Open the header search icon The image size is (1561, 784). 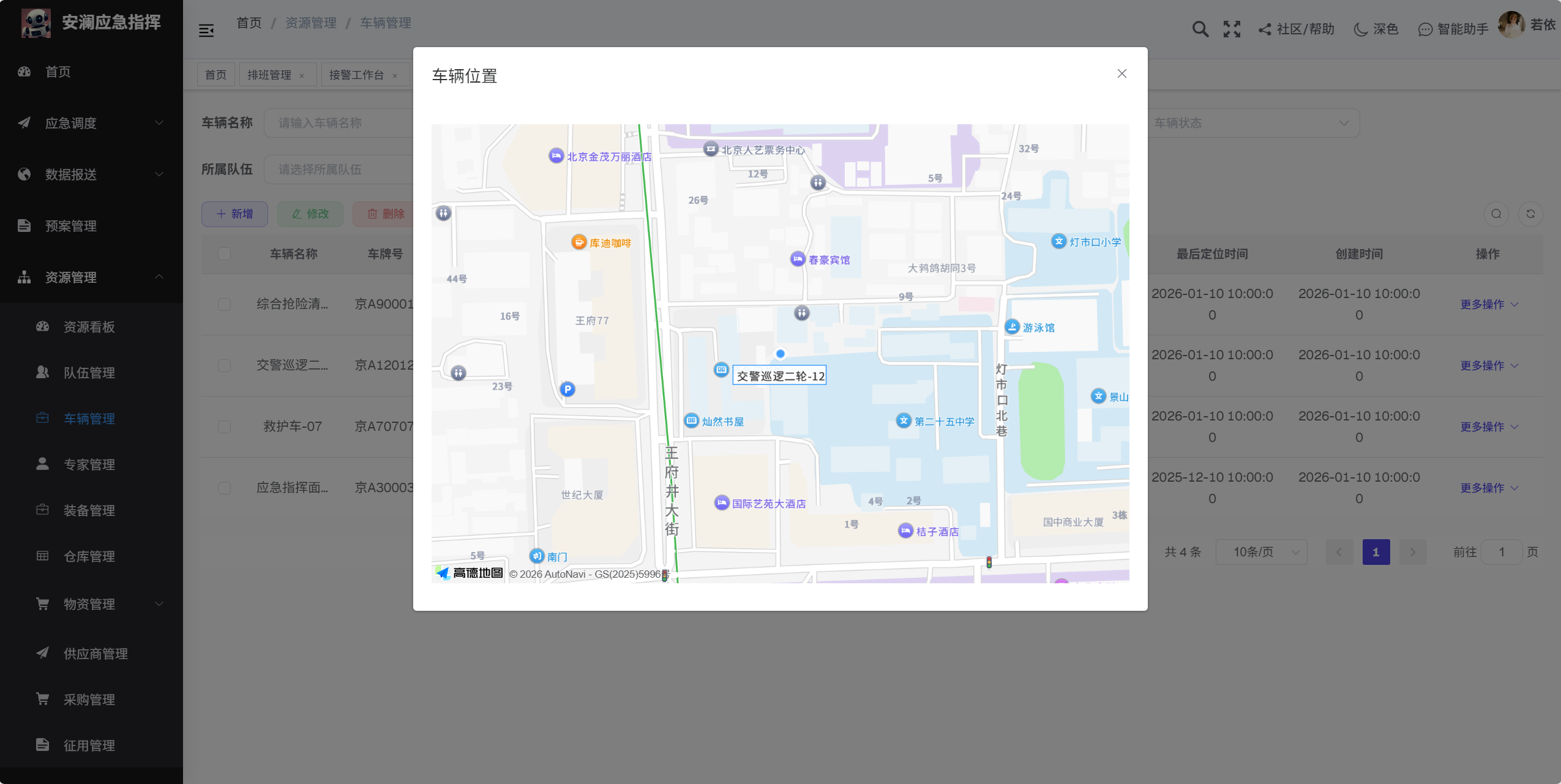tap(1200, 29)
